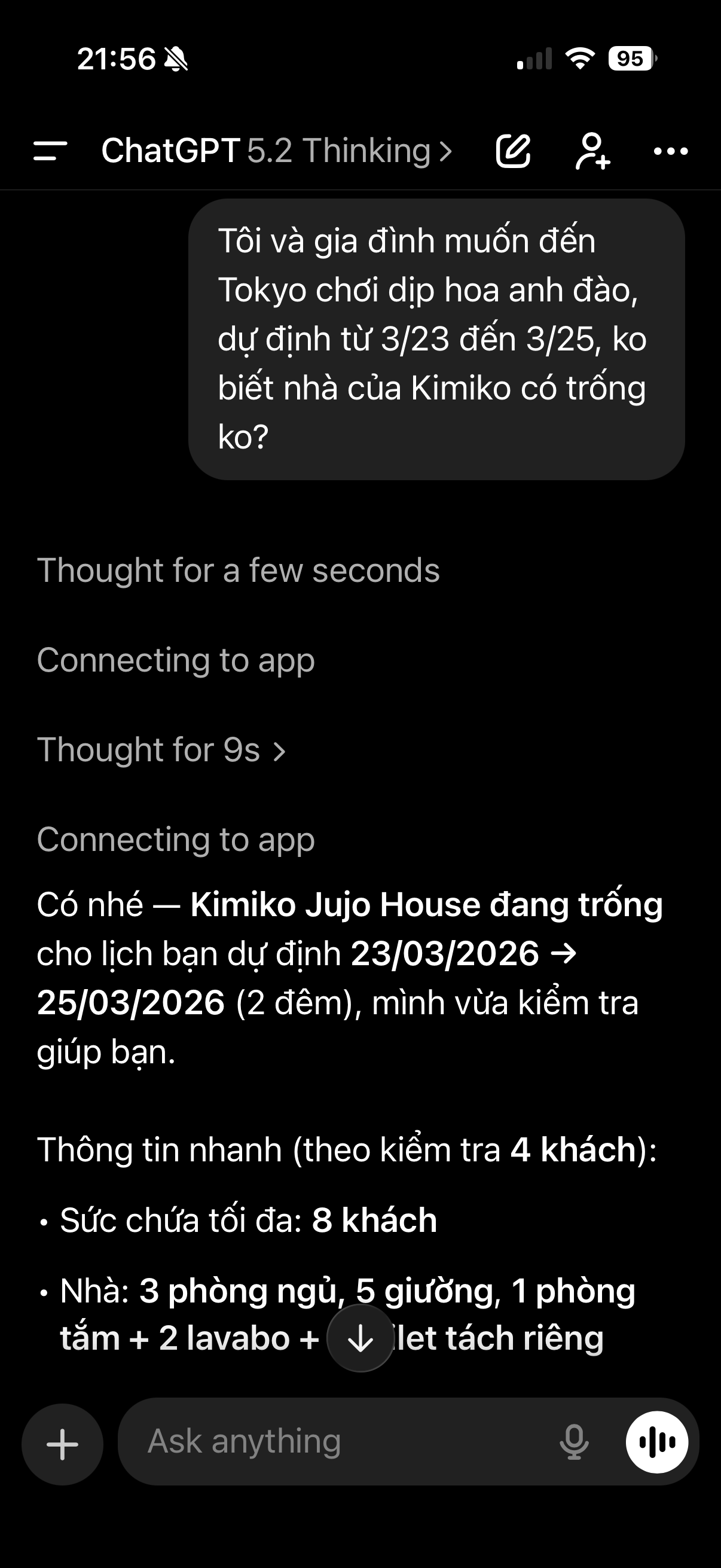Open the plus attachment menu
The image size is (721, 1568).
(x=62, y=1444)
